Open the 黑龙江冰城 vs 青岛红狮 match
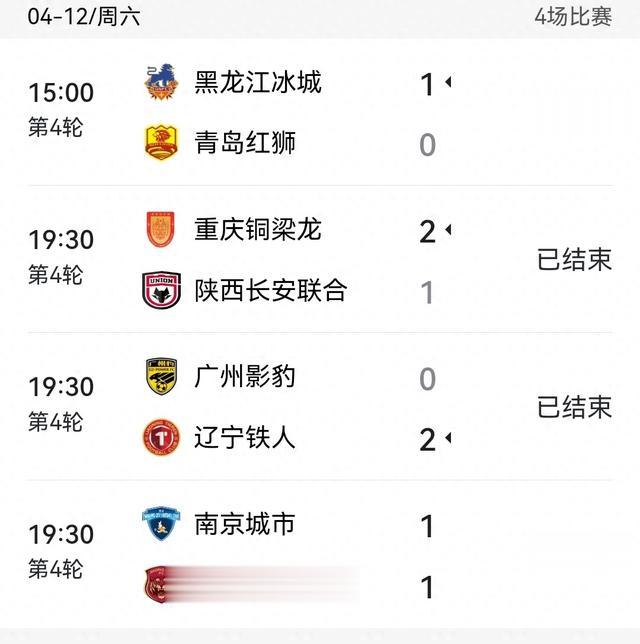 click(320, 113)
